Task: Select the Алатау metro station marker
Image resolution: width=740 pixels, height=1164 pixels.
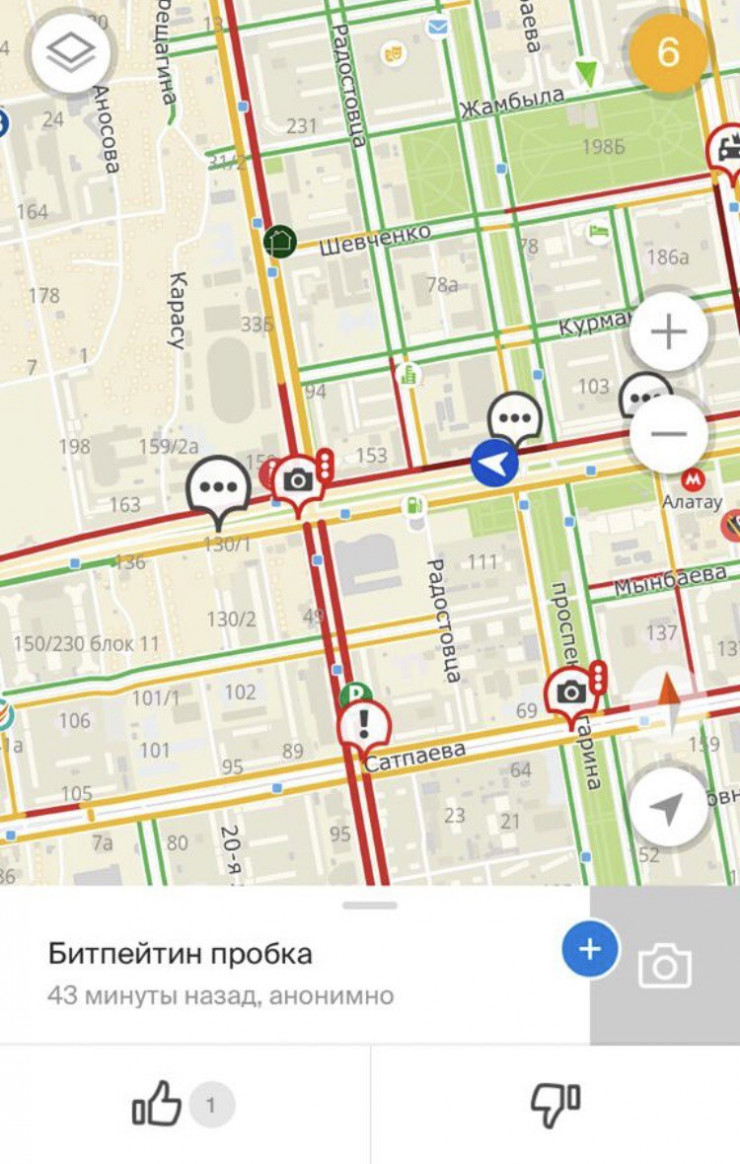Action: tap(692, 480)
